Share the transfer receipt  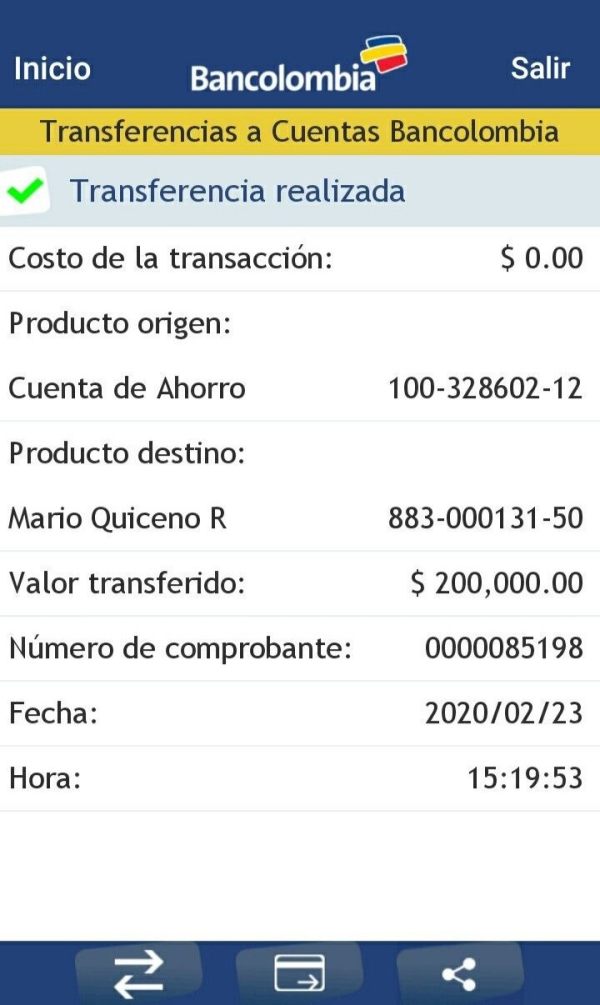coord(459,973)
